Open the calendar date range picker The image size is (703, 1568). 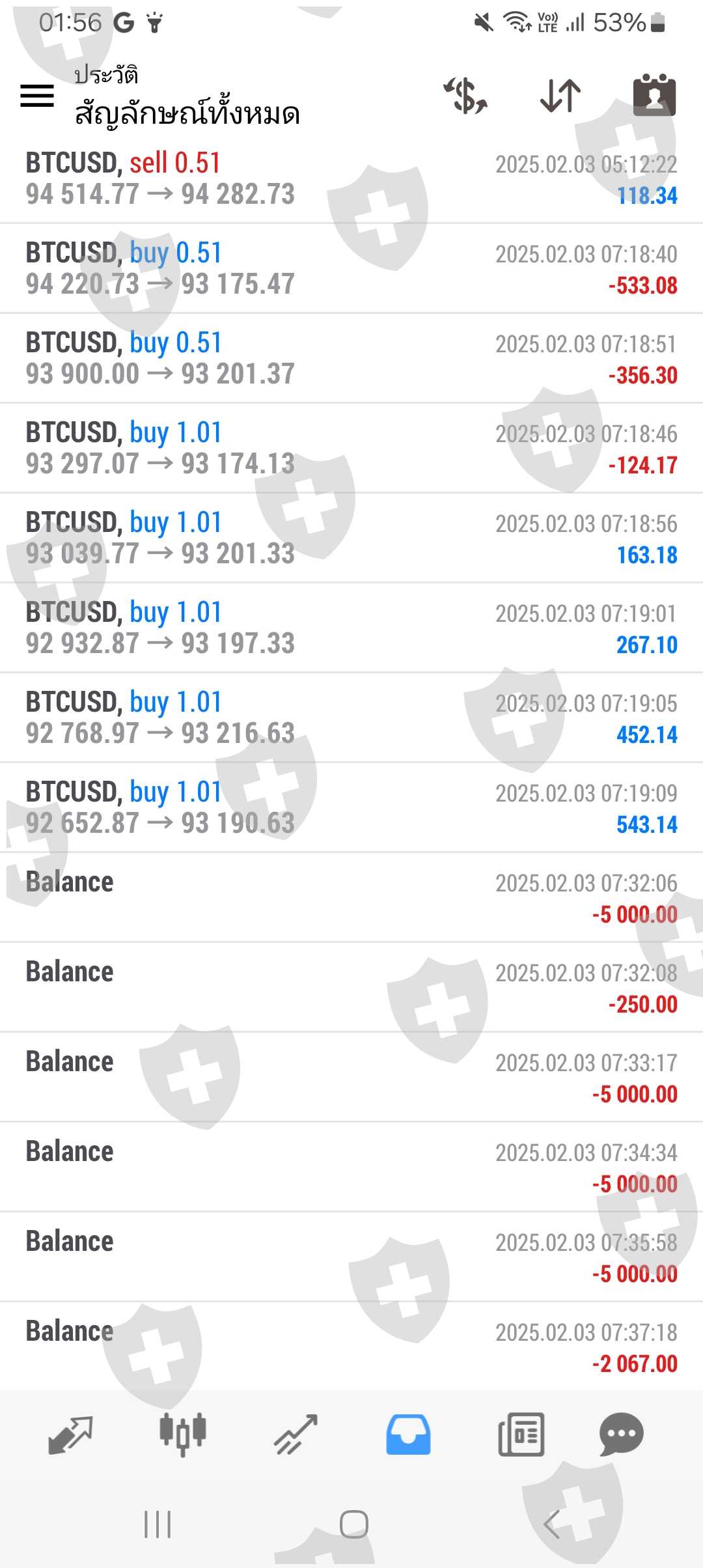tap(654, 96)
